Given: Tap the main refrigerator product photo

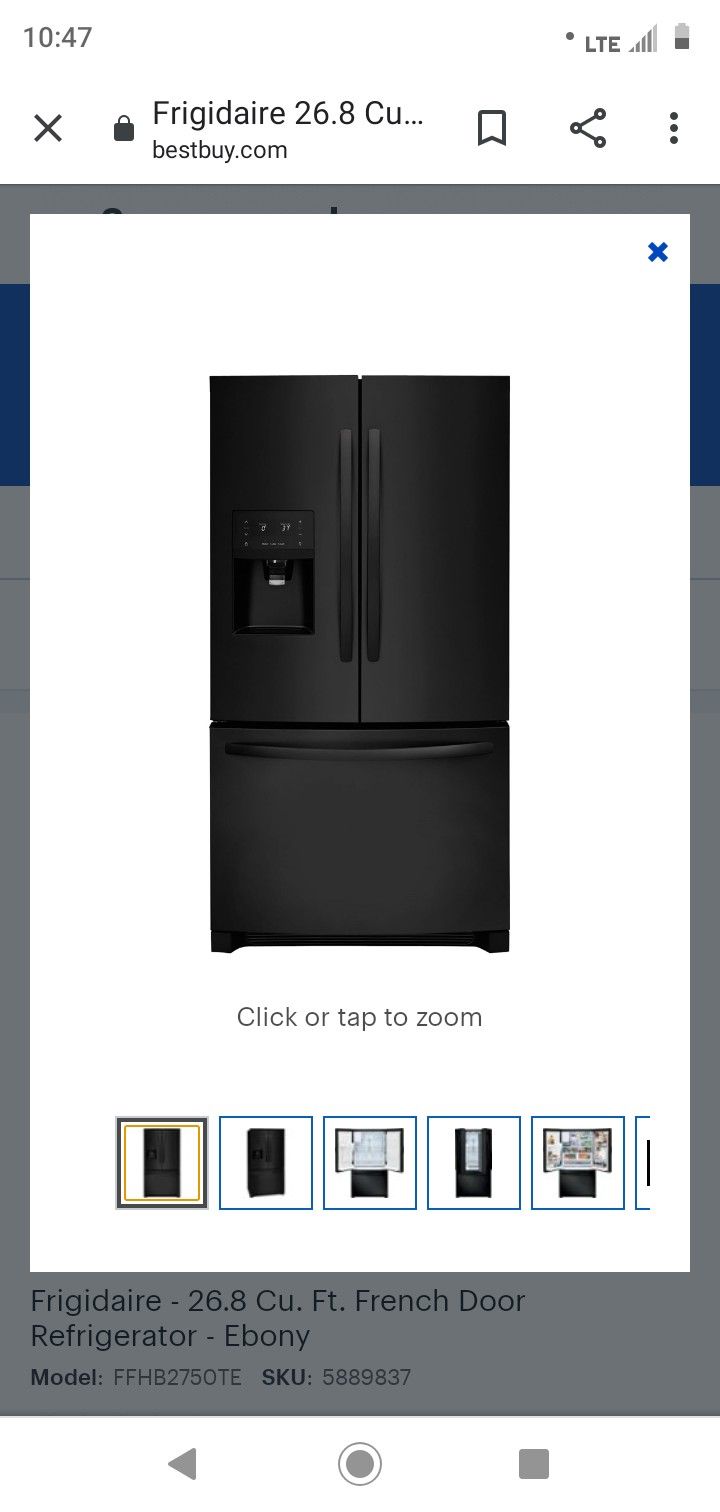Looking at the screenshot, I should click(x=359, y=660).
